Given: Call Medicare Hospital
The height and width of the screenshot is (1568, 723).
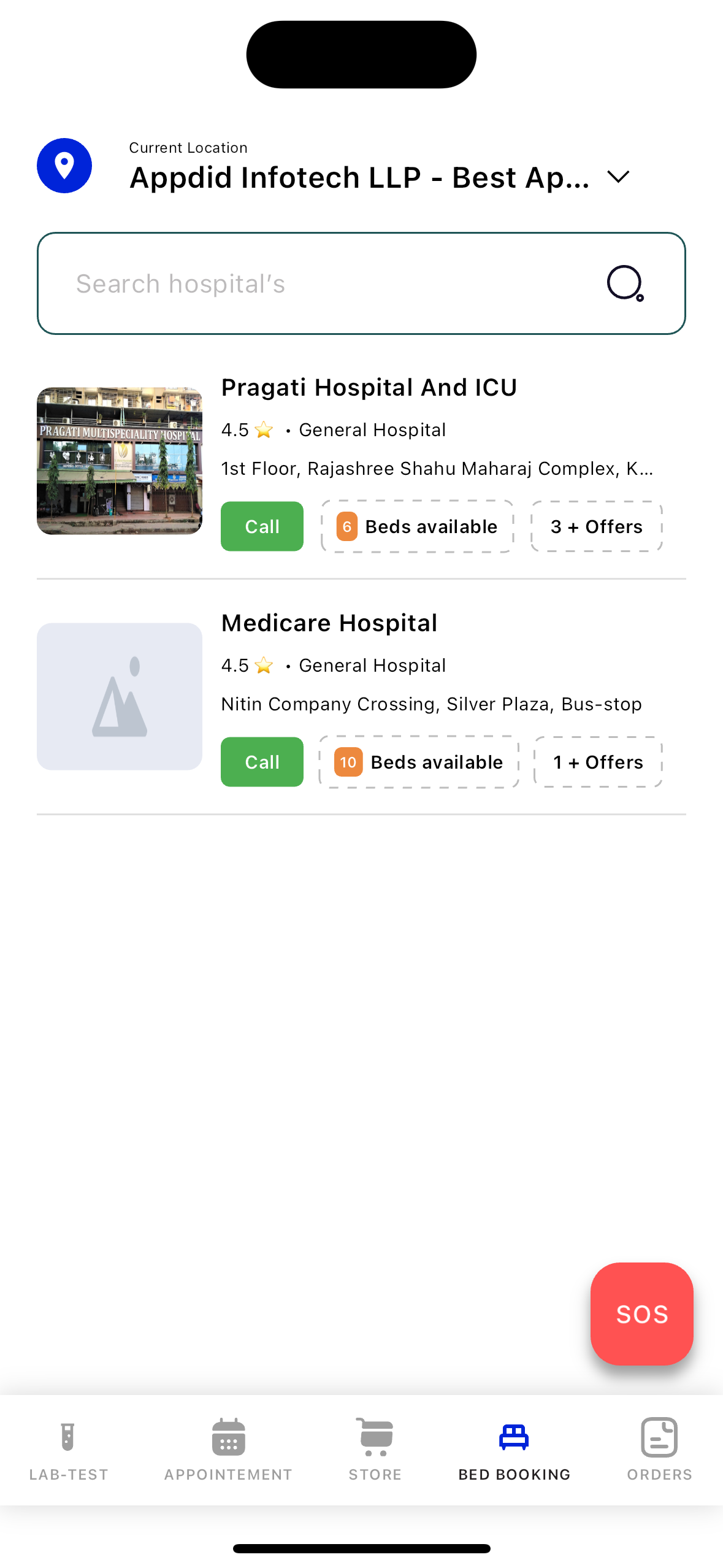Looking at the screenshot, I should (x=262, y=762).
